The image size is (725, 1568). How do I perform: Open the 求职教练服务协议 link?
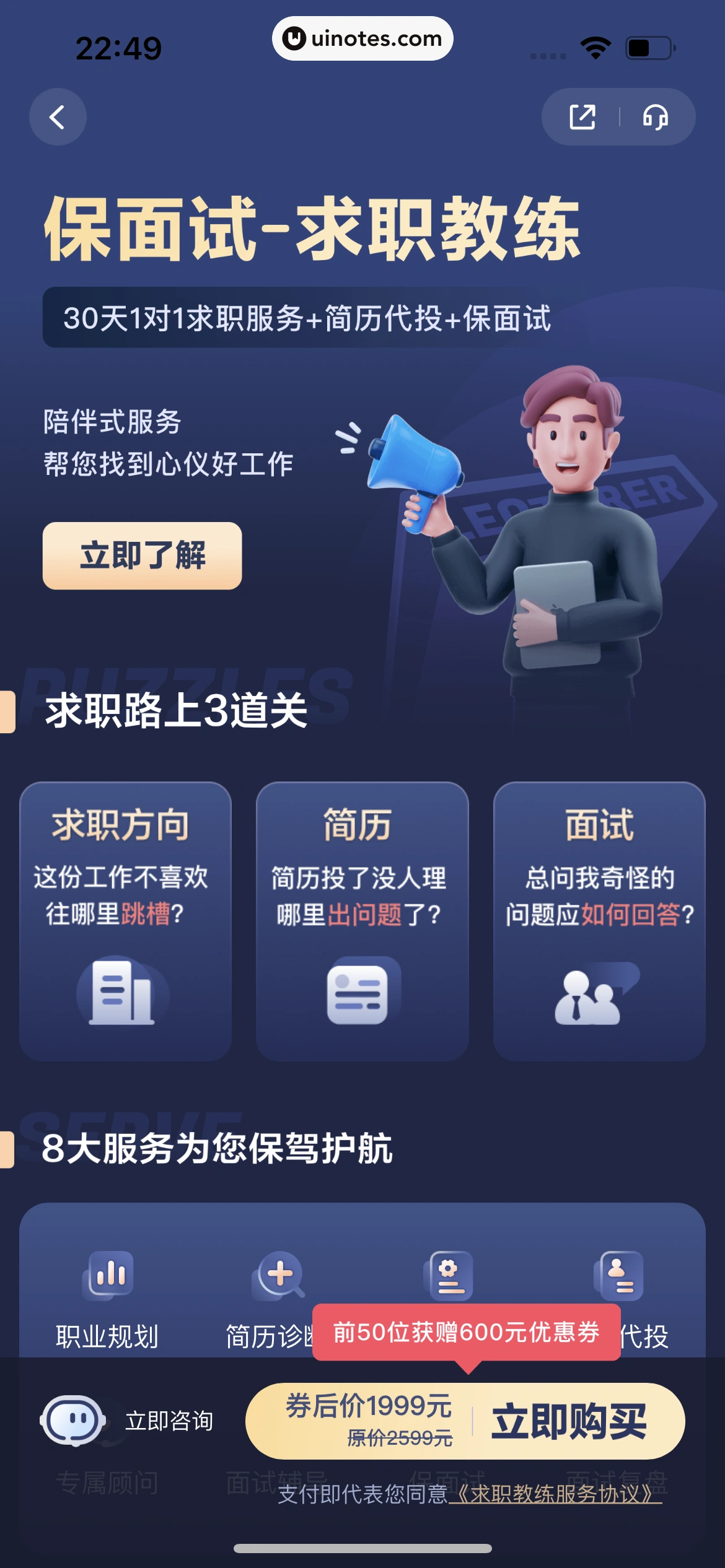coord(555,1494)
